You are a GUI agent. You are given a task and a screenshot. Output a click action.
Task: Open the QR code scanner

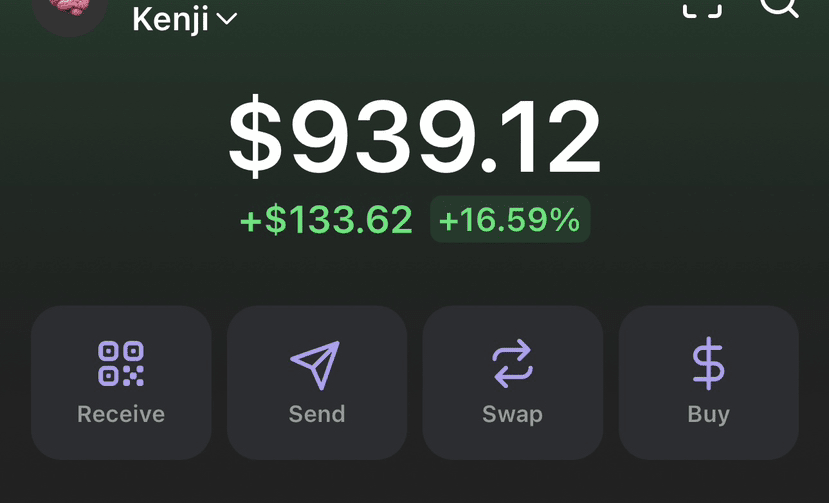click(702, 8)
